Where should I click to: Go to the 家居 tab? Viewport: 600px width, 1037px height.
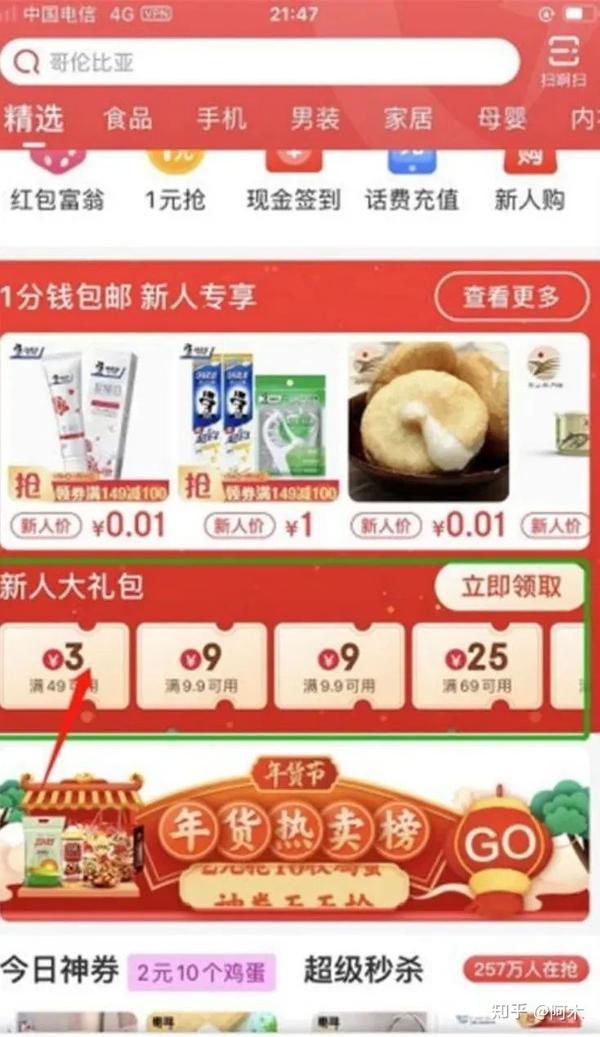tap(408, 119)
